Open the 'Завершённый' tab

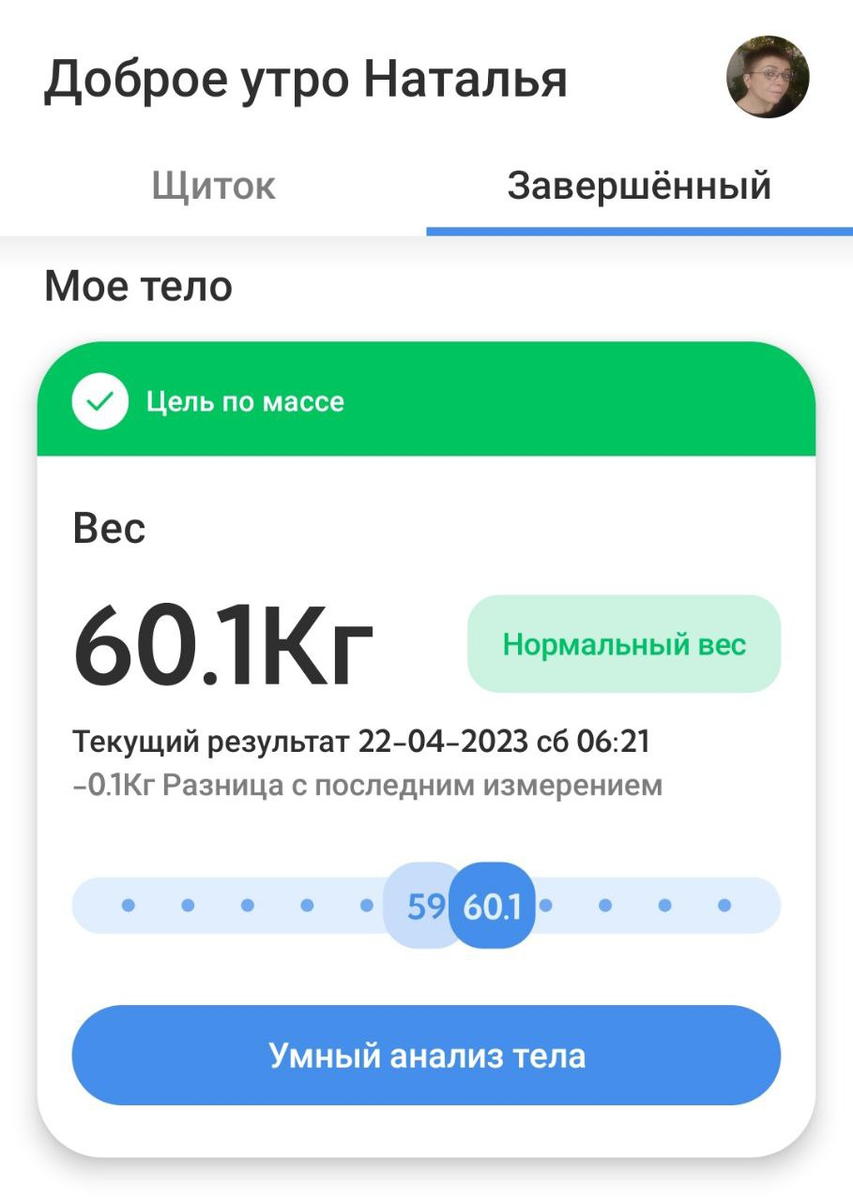(x=639, y=186)
